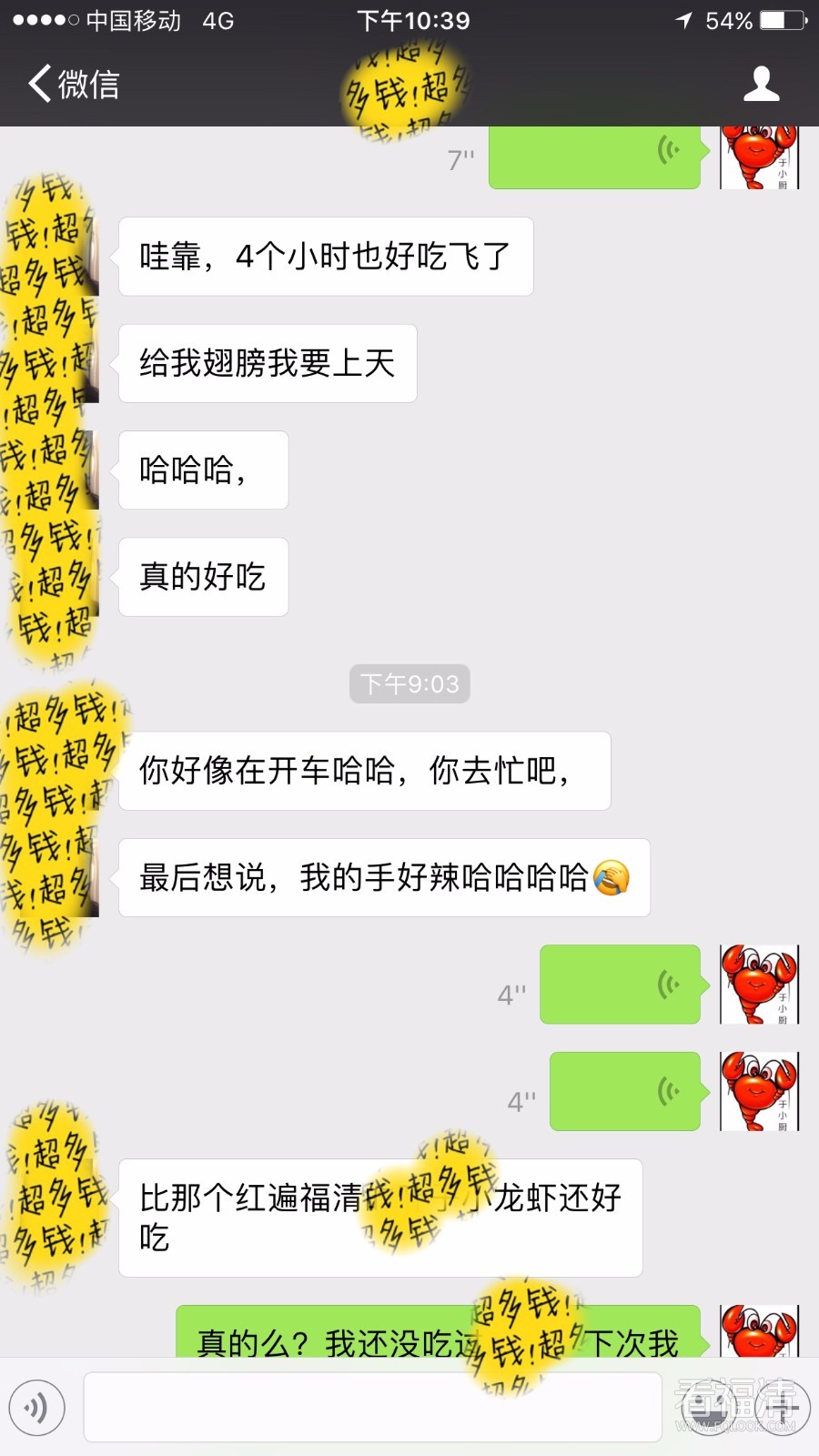Open the lobster avatar beside the 7-second voice message
Screen dimensions: 819x1456
(759, 157)
